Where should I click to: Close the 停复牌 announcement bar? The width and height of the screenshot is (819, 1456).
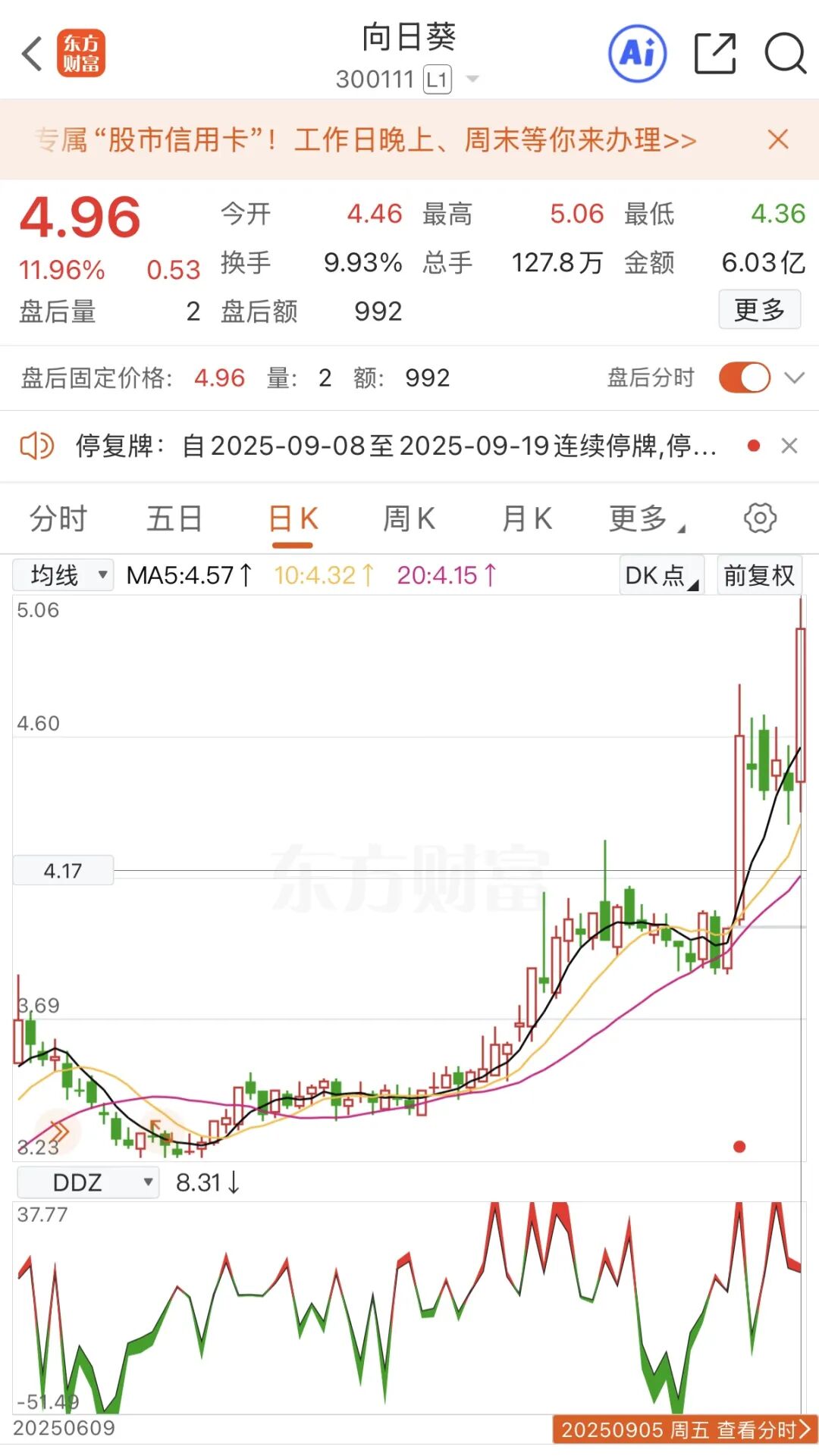point(789,446)
